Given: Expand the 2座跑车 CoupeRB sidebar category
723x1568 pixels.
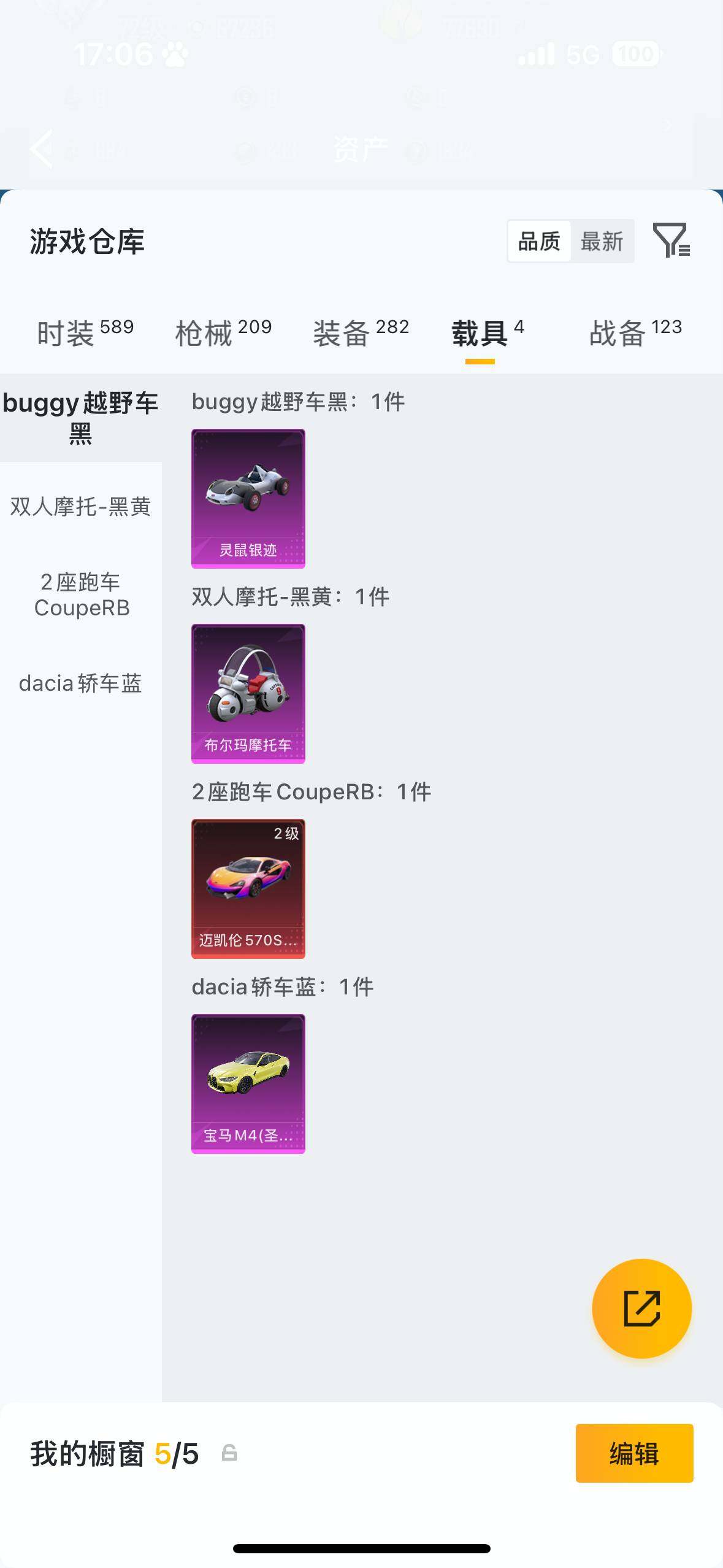Looking at the screenshot, I should click(x=80, y=595).
